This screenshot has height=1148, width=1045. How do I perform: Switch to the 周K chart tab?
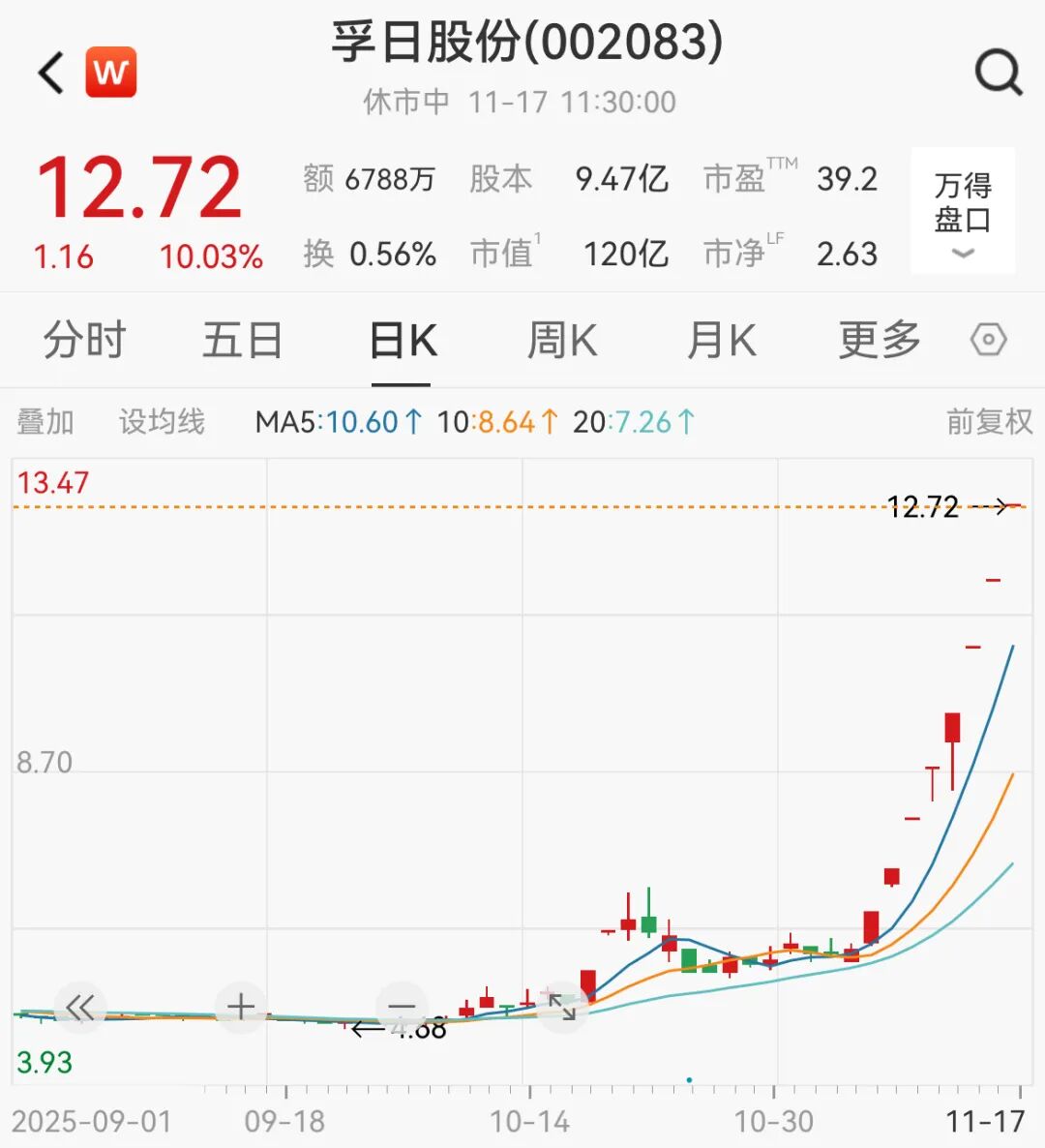tap(561, 341)
